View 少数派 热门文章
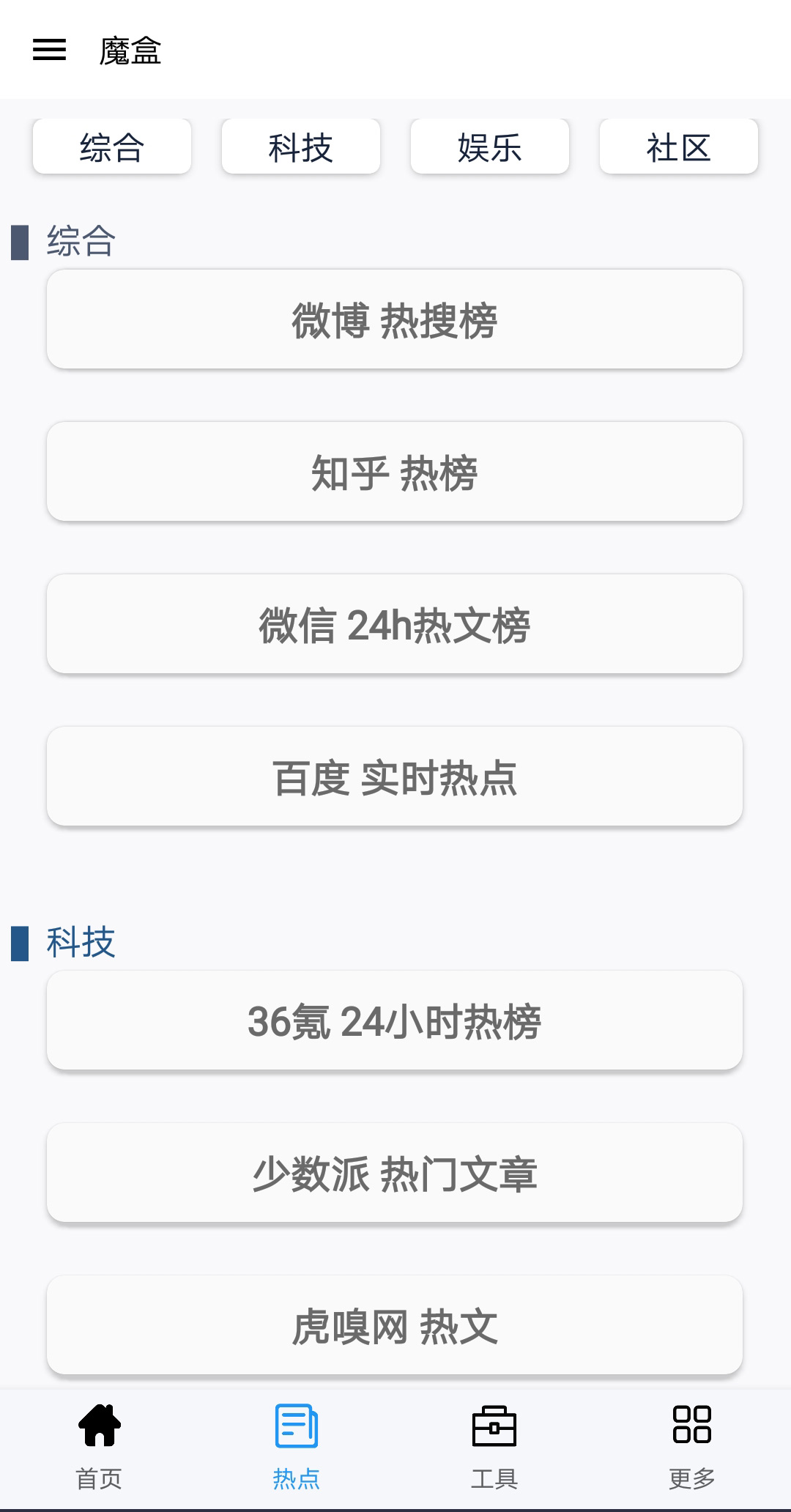This screenshot has height=1512, width=791. pyautogui.click(x=395, y=1172)
